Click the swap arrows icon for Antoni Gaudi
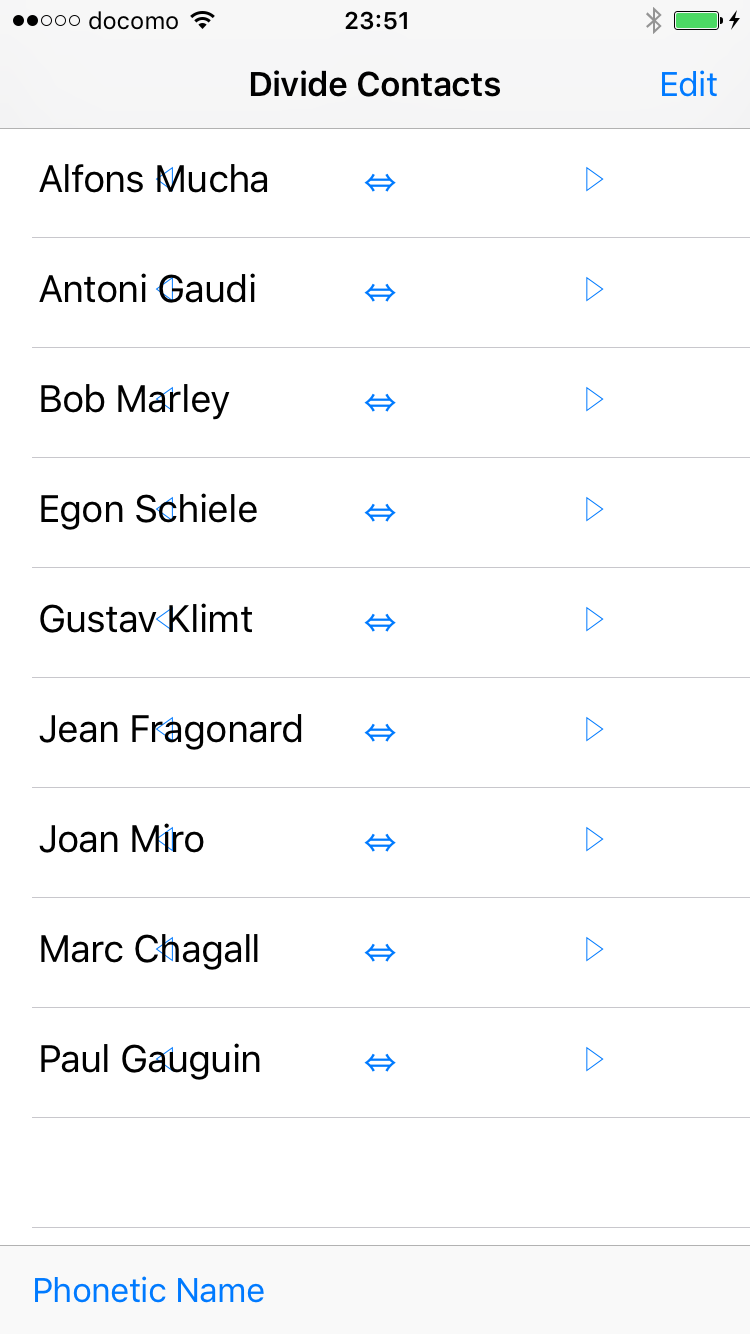The image size is (750, 1334). [x=379, y=292]
